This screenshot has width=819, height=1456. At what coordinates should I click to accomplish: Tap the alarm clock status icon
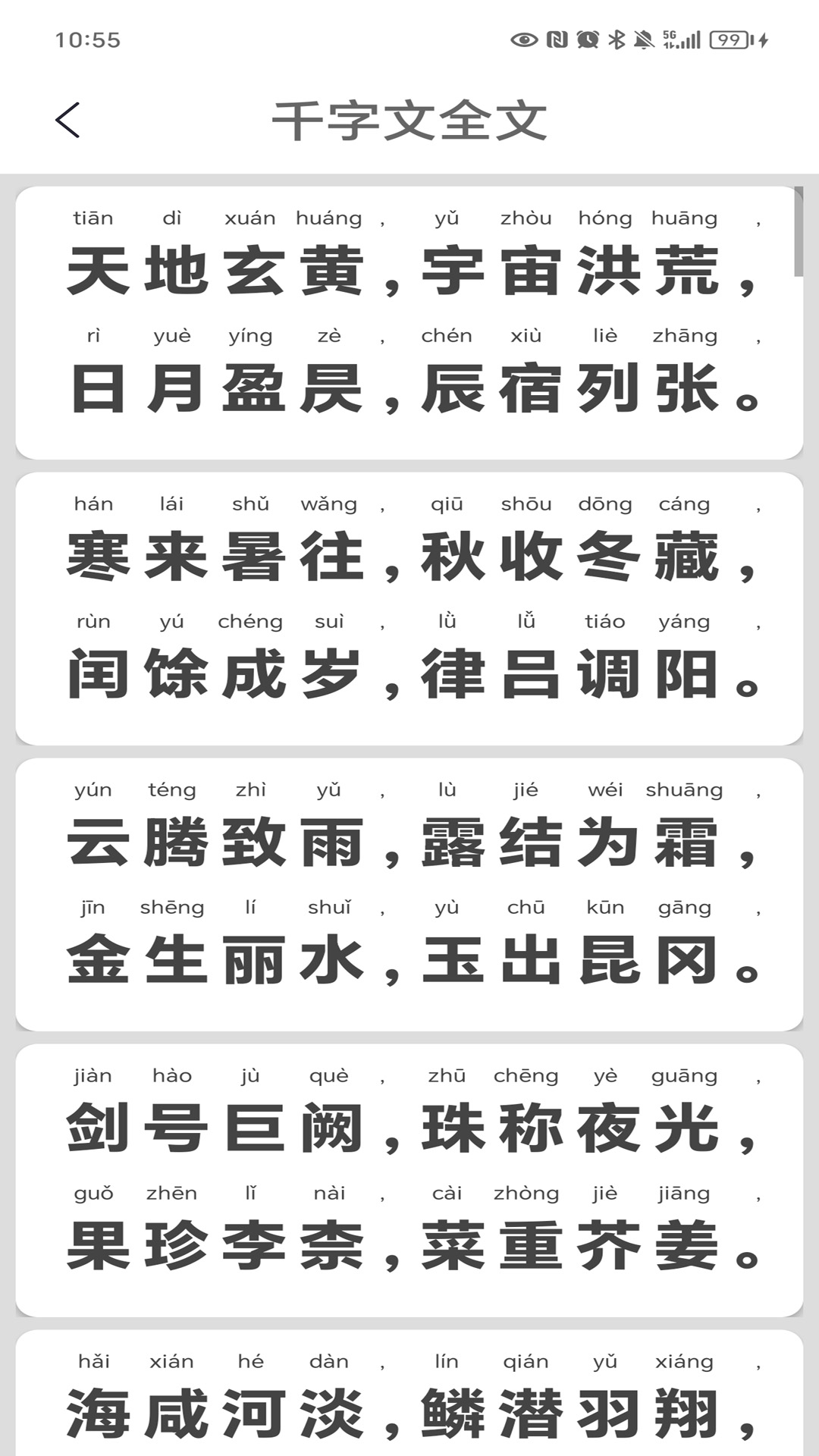pyautogui.click(x=586, y=39)
